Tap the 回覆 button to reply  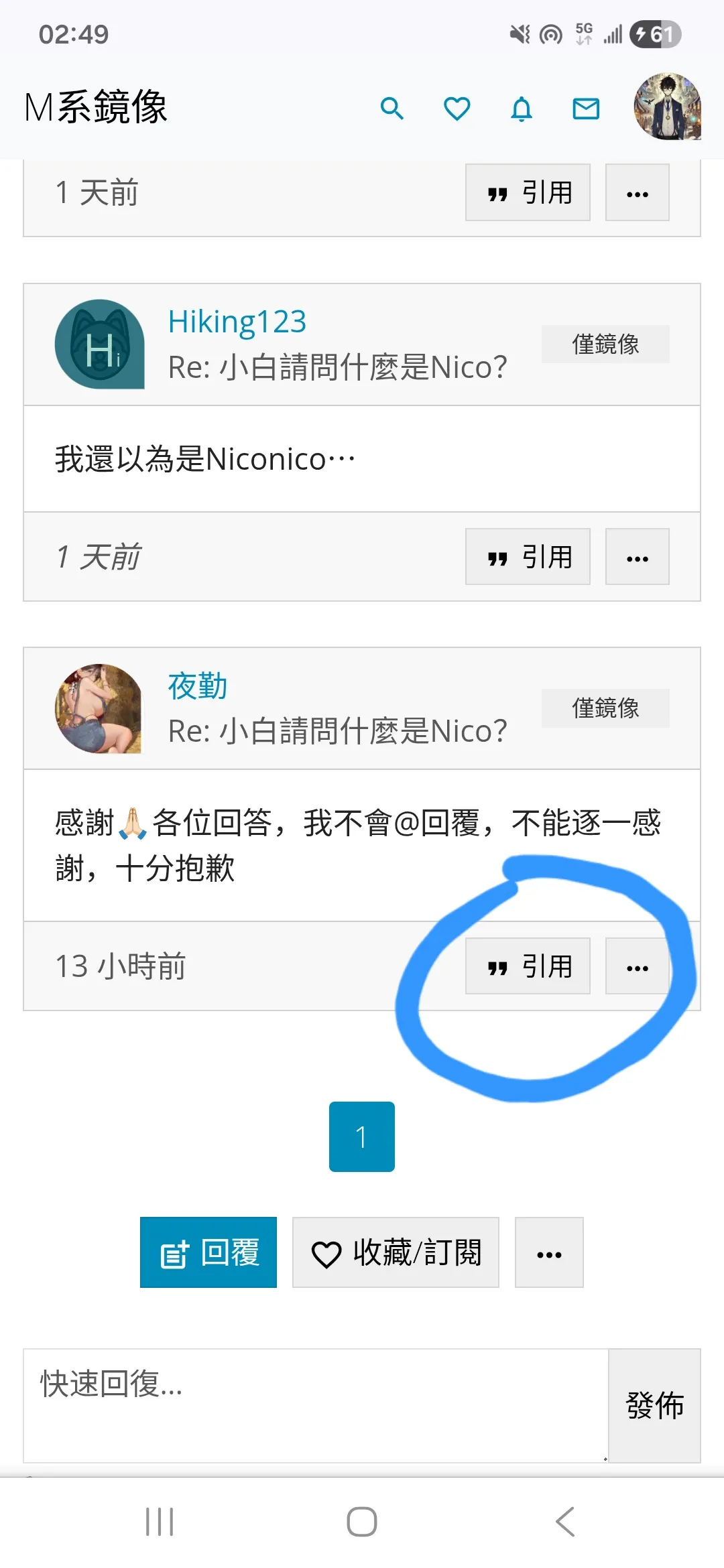click(x=208, y=1252)
